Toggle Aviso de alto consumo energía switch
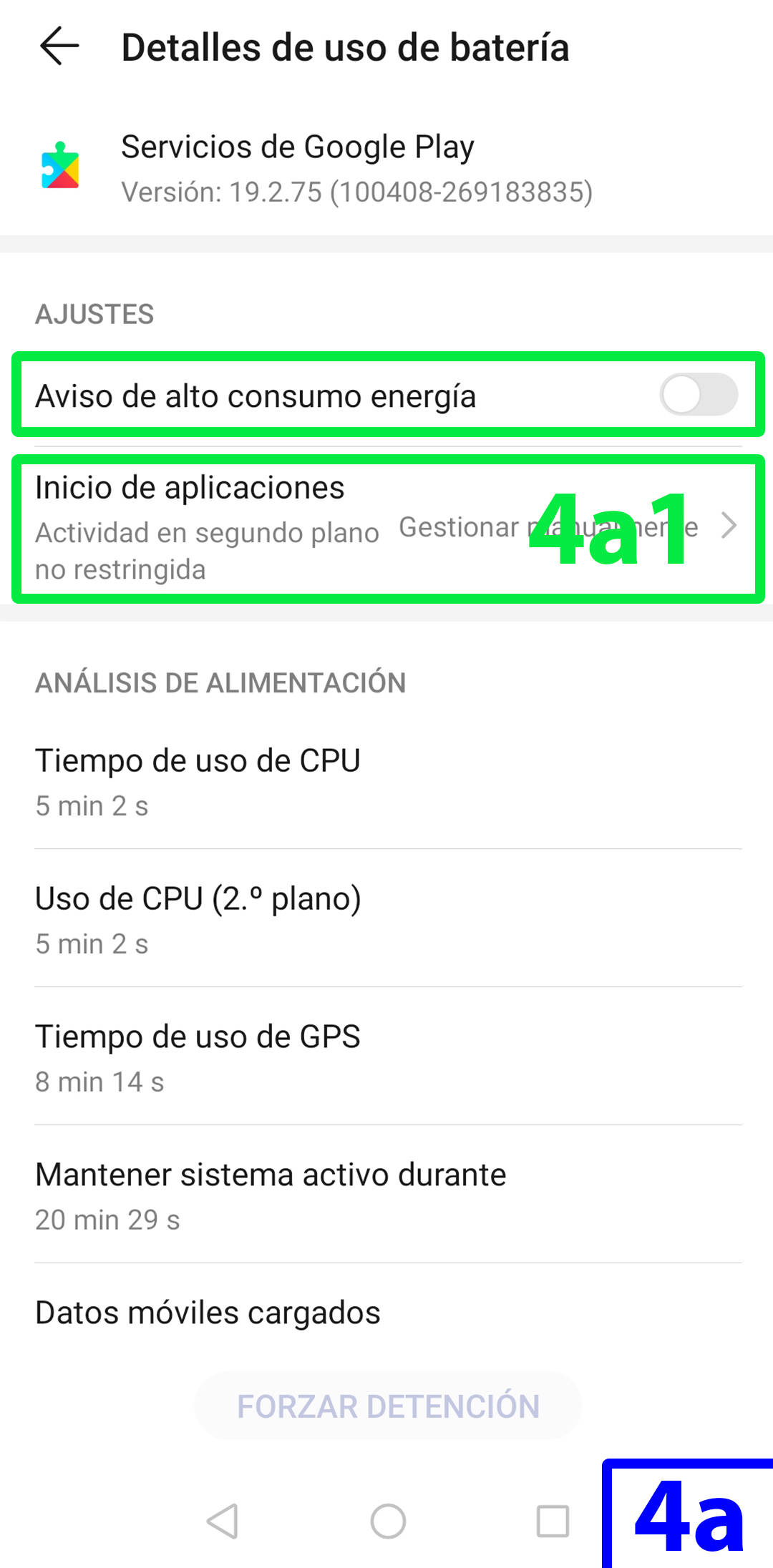Viewport: 773px width, 1568px height. [699, 395]
